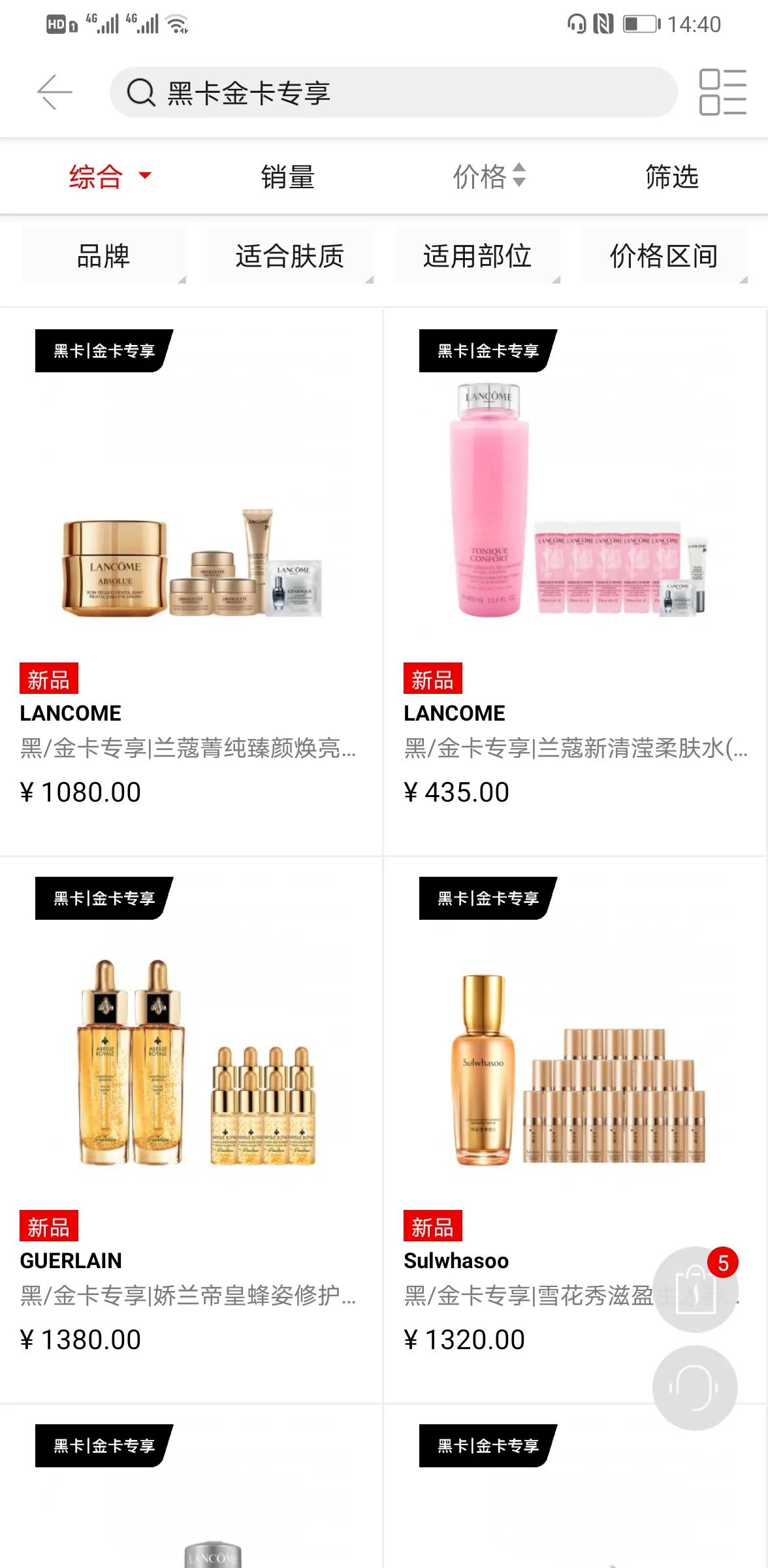Select the 适合肤质 filter tab
The image size is (768, 1568).
291,256
